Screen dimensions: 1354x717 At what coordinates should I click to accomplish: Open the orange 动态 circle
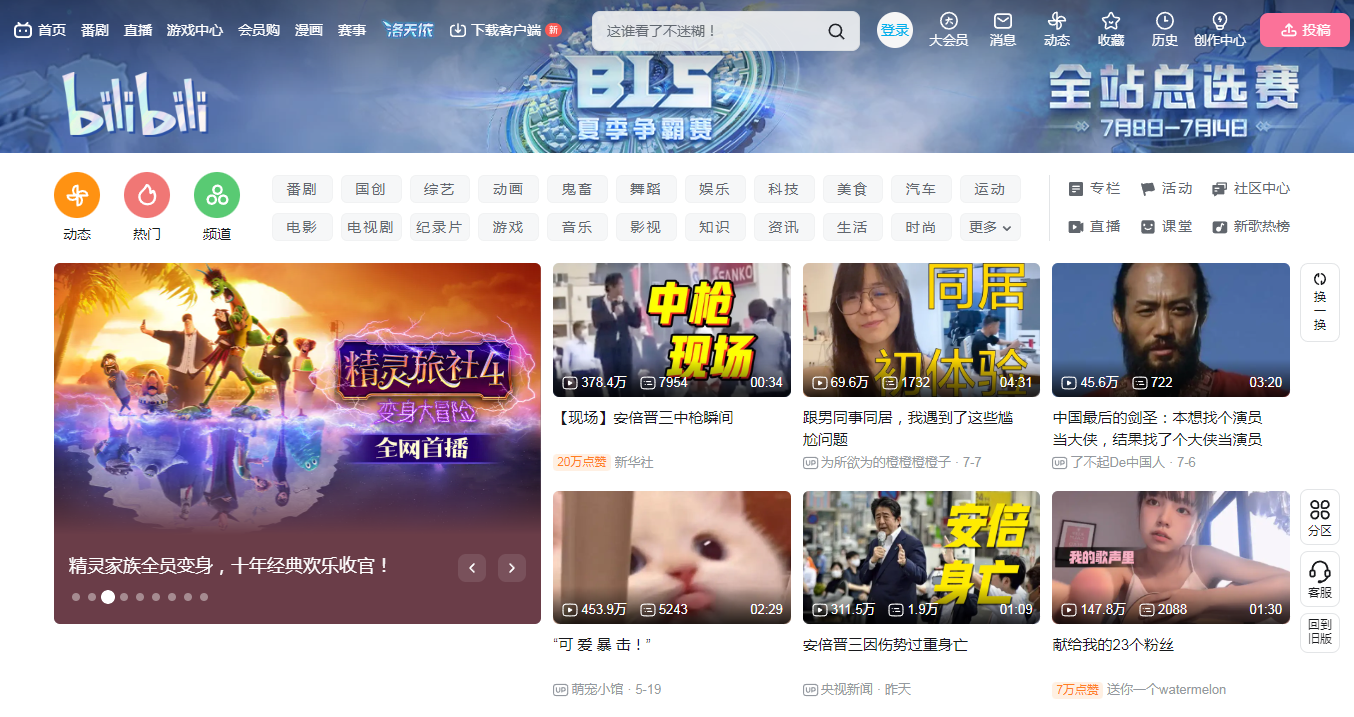(77, 195)
